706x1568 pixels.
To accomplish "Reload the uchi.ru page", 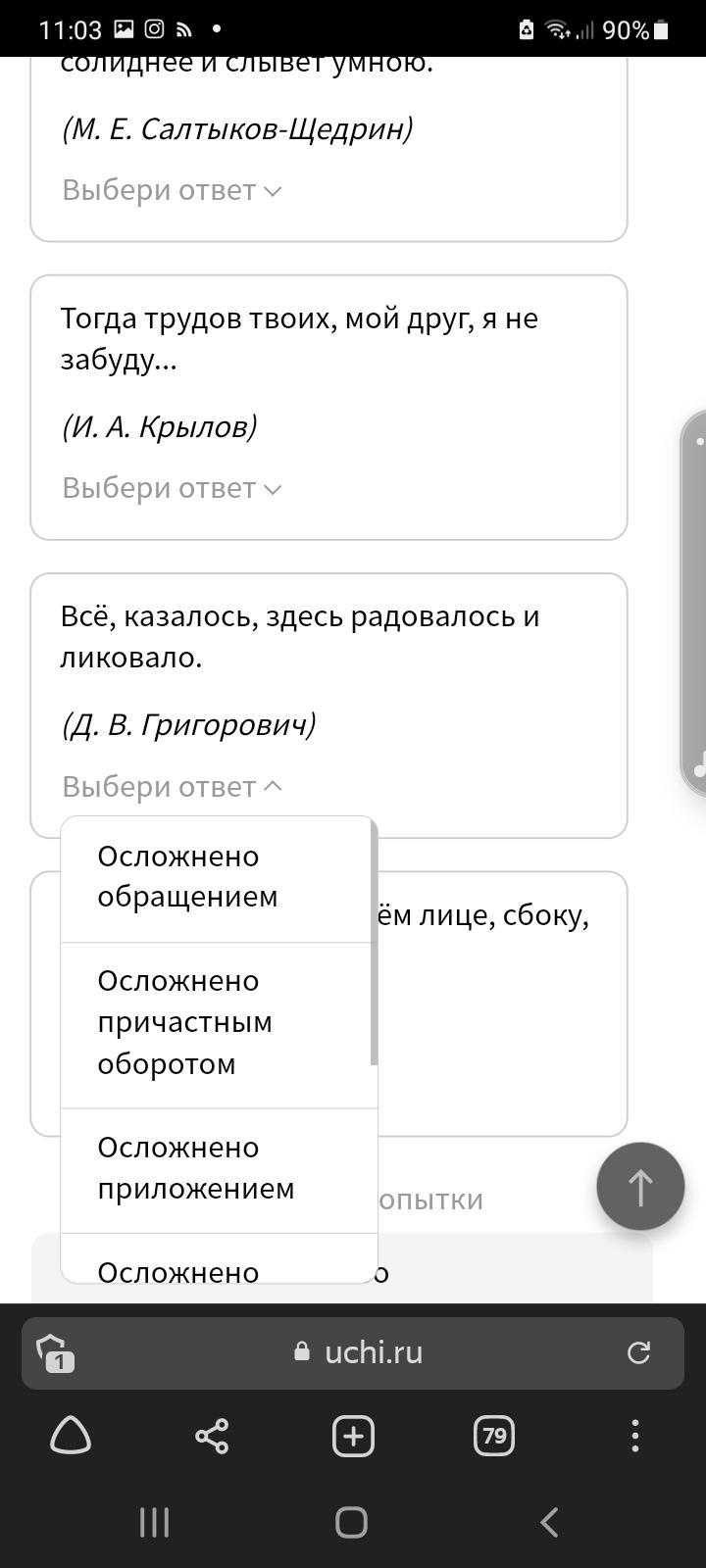I will coord(638,1352).
